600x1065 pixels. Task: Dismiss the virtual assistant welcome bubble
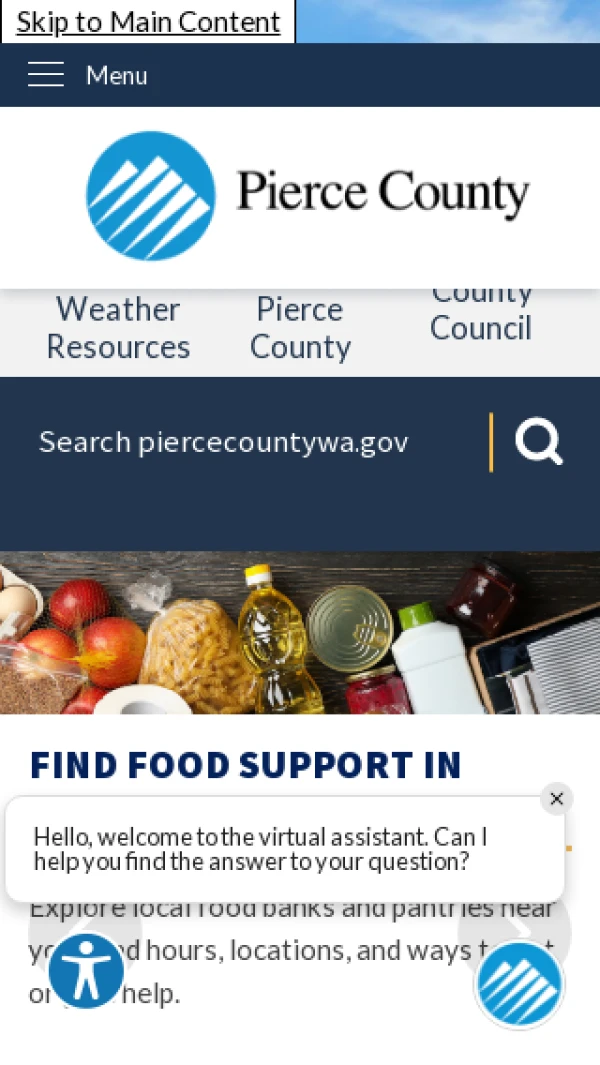pyautogui.click(x=557, y=798)
